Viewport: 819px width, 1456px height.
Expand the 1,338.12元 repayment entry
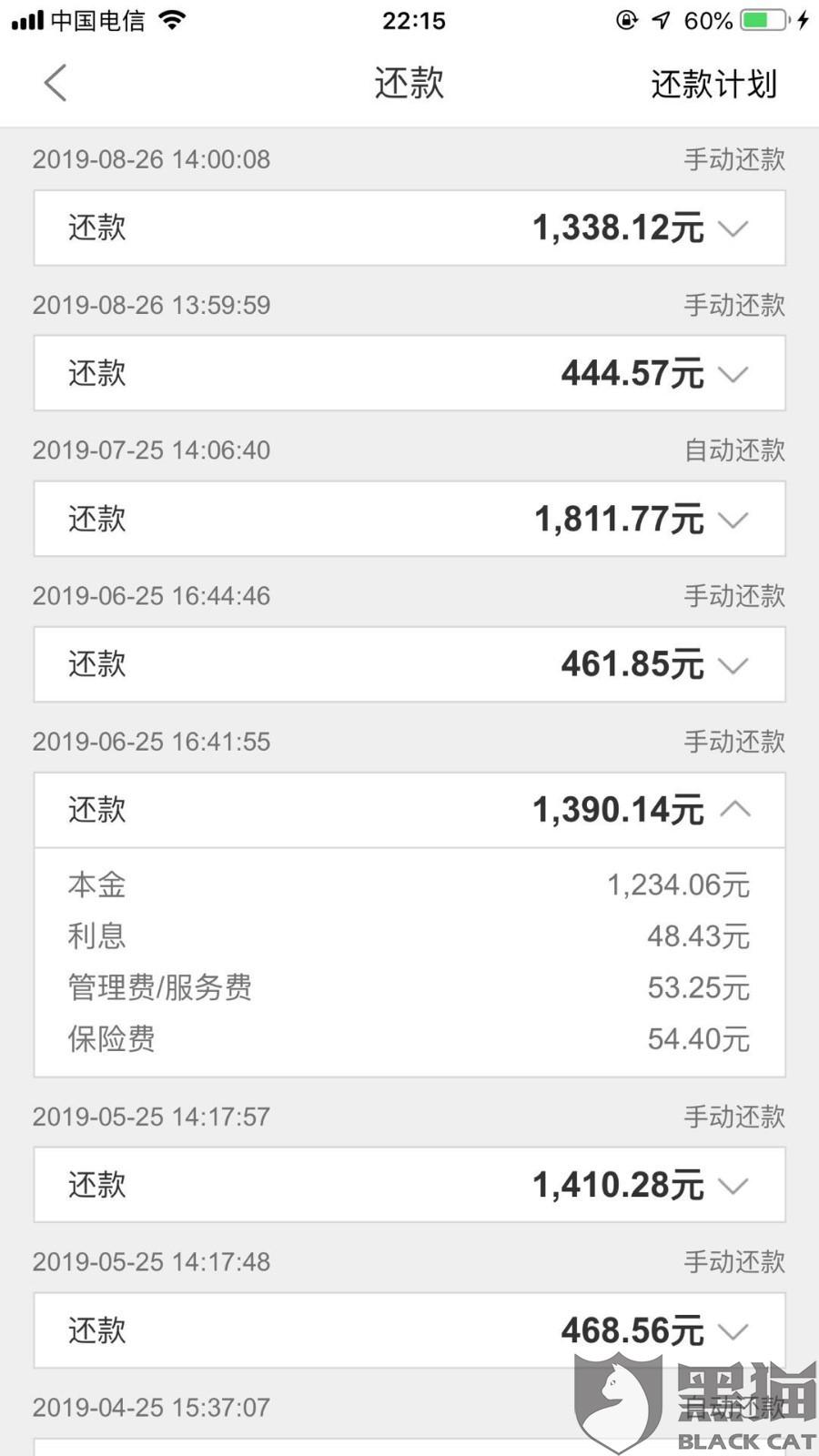(x=409, y=227)
